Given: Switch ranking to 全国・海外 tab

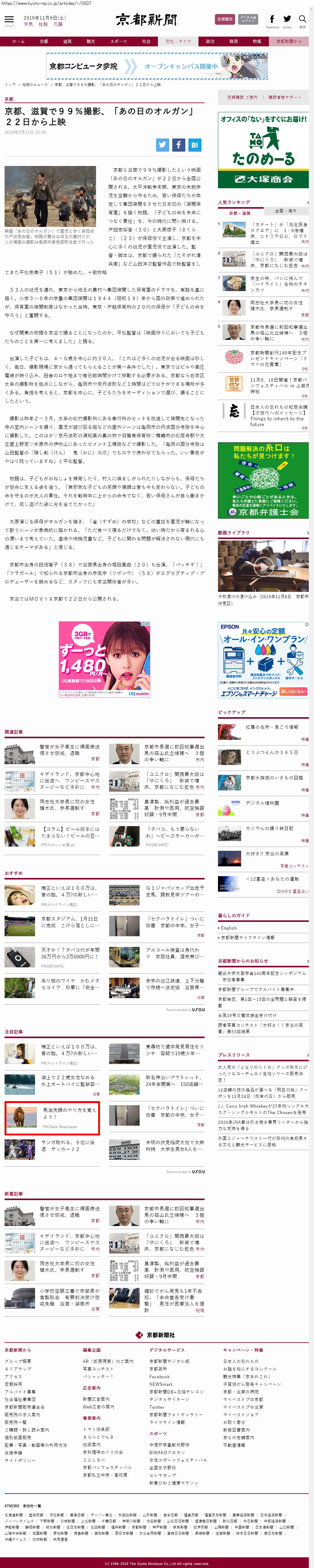Looking at the screenshot, I should (285, 210).
